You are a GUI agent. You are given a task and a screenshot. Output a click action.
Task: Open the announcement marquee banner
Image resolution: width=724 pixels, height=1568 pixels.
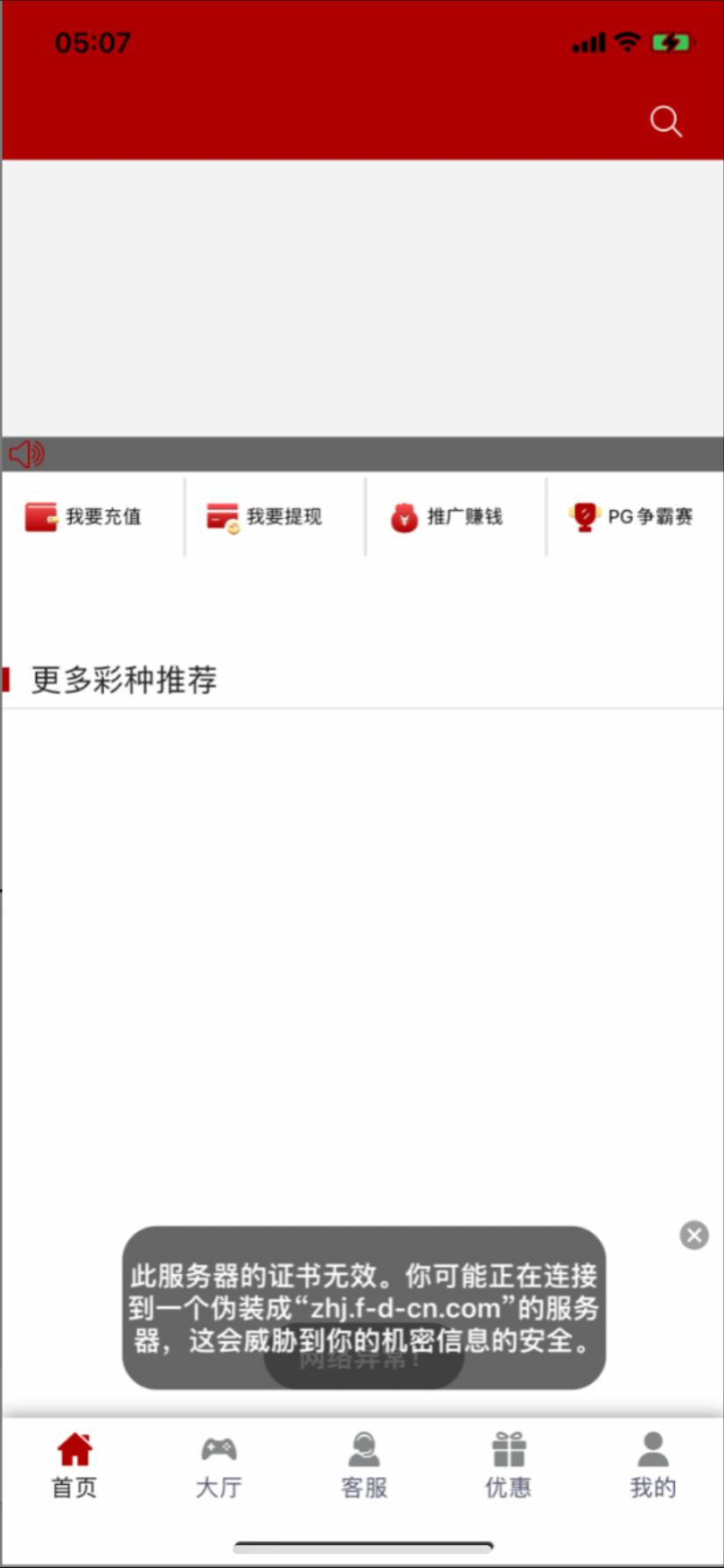pyautogui.click(x=362, y=454)
